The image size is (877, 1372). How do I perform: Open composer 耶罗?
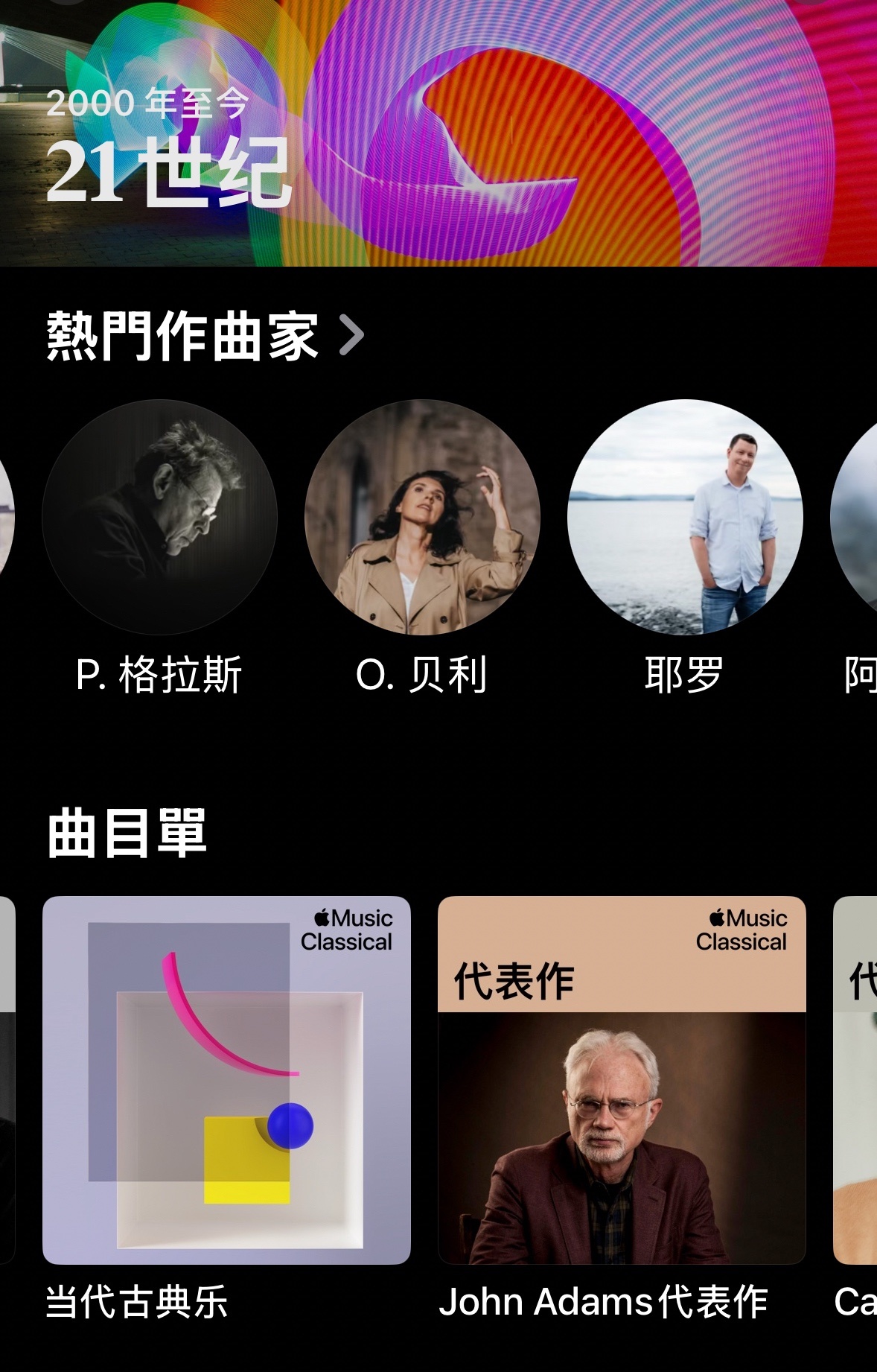point(685,518)
